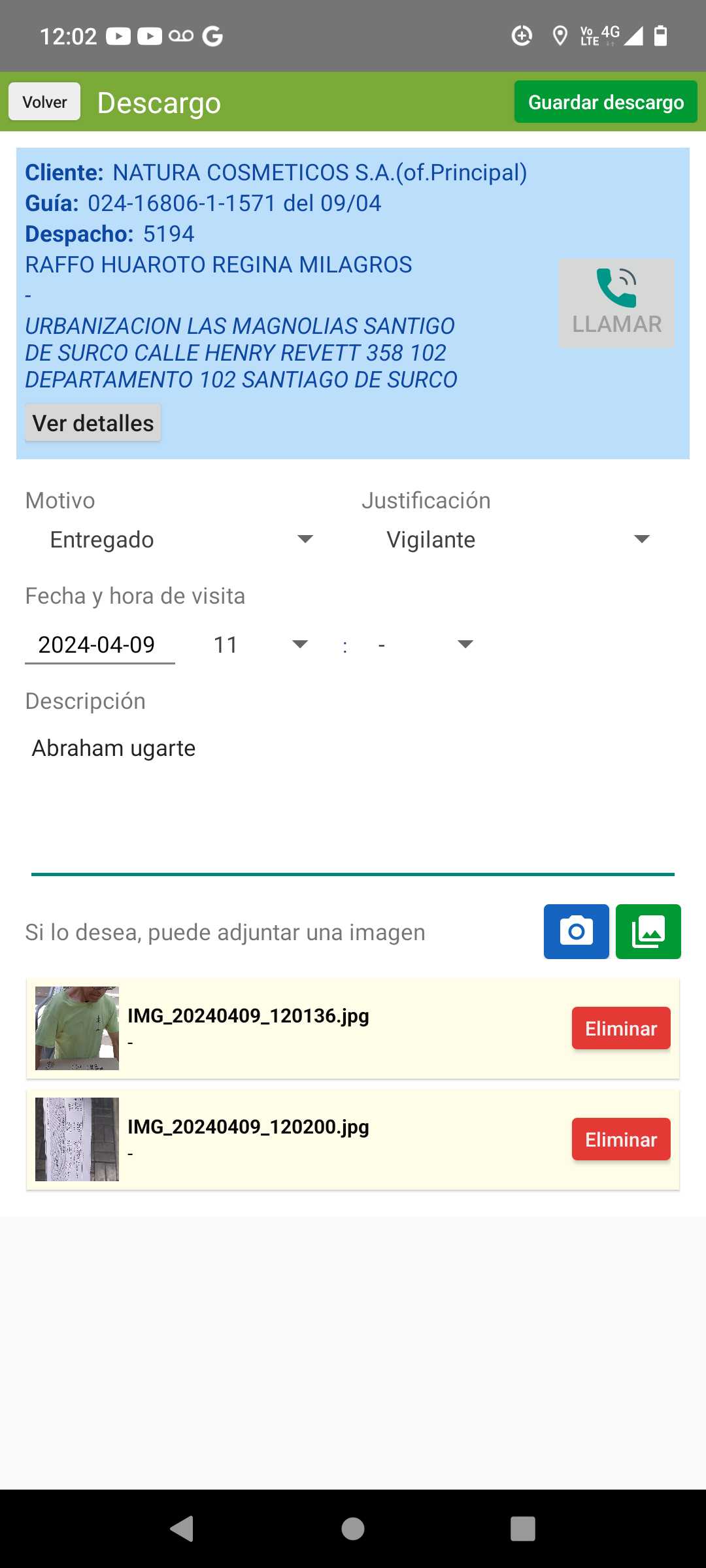Image resolution: width=706 pixels, height=1568 pixels.
Task: Delete IMG_20240409_120200.jpg attachment
Action: click(620, 1139)
